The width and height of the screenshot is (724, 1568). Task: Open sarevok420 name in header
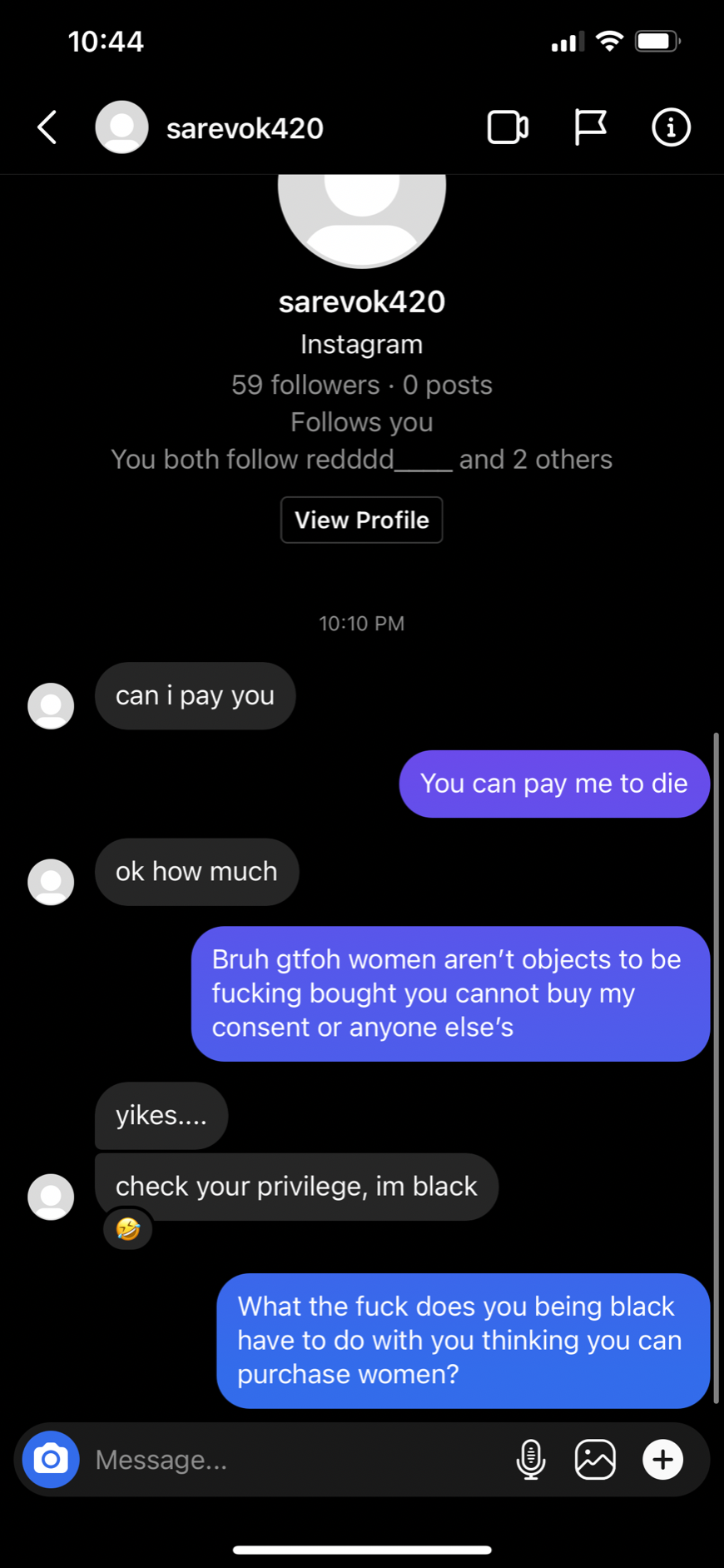[245, 128]
